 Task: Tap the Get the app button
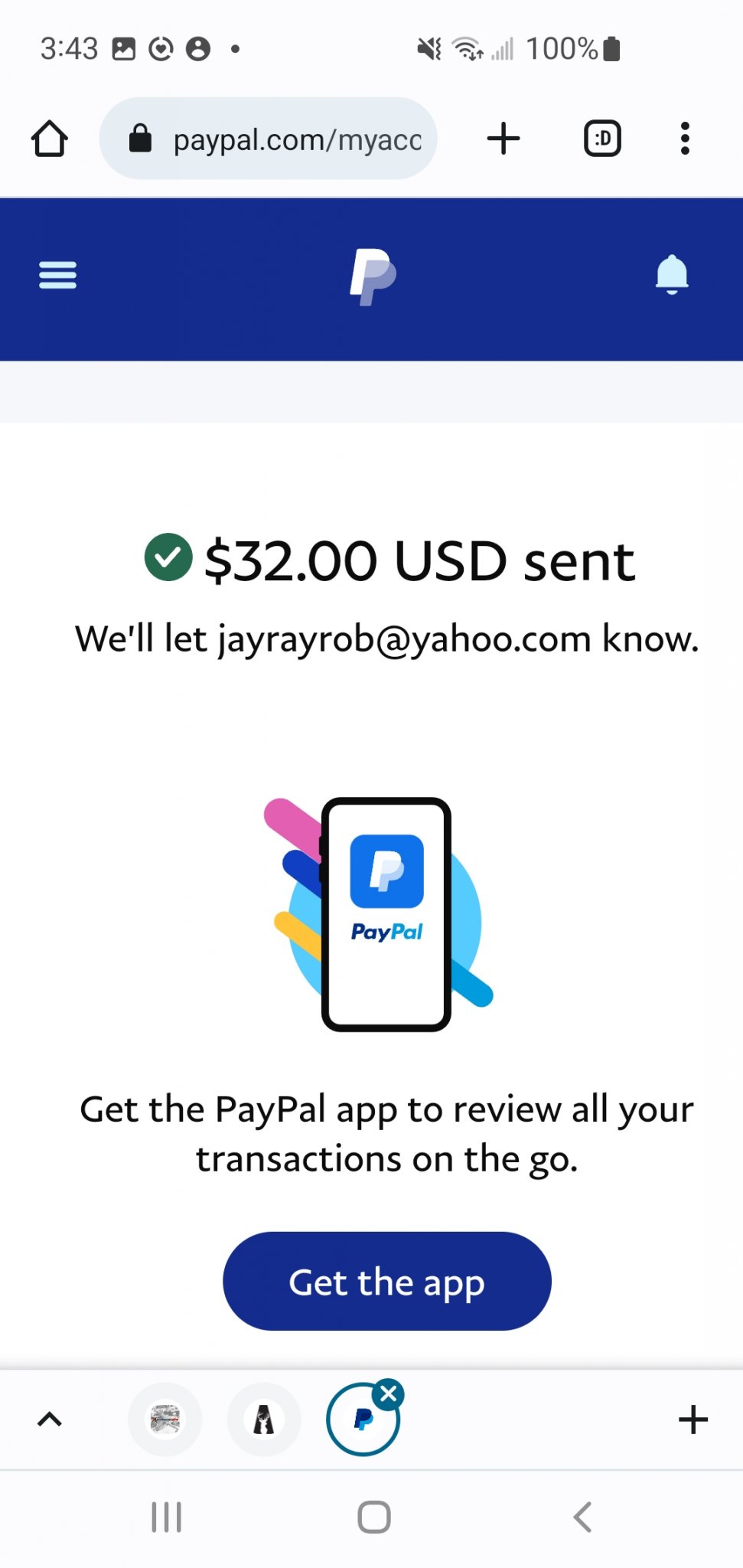[x=387, y=1281]
